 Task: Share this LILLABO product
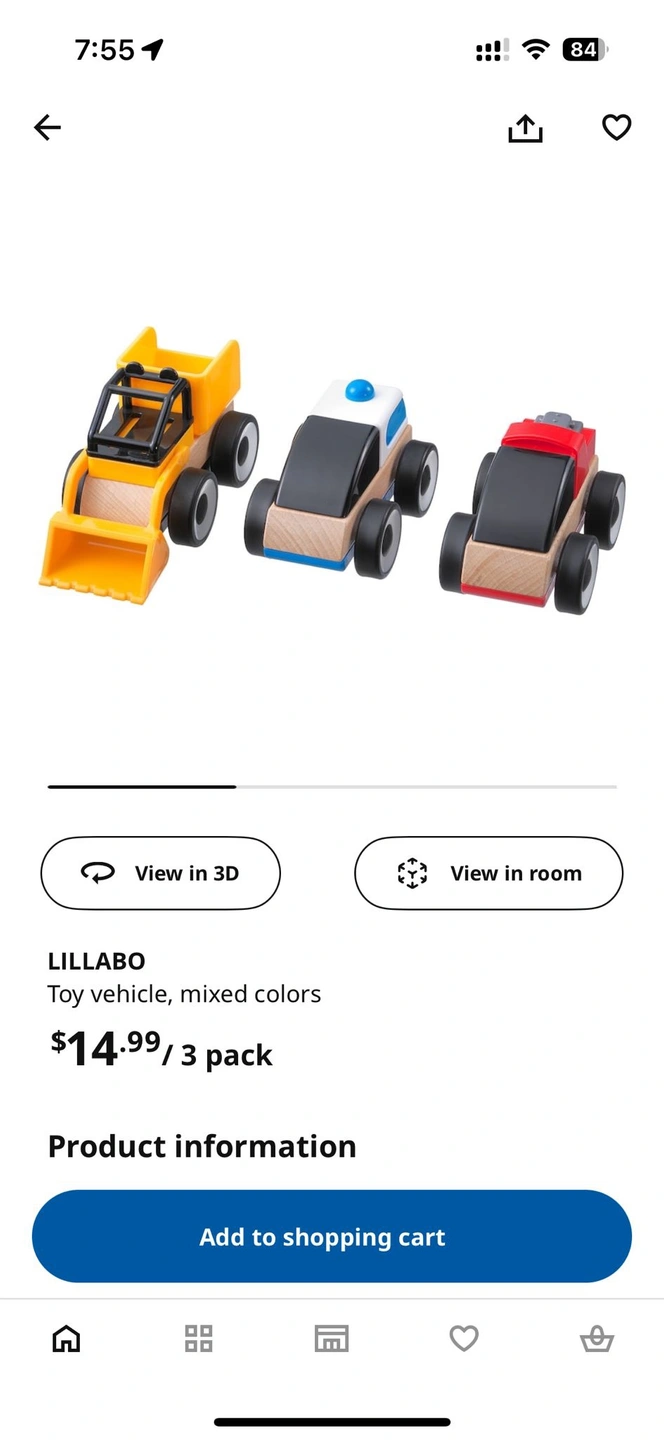(x=525, y=127)
